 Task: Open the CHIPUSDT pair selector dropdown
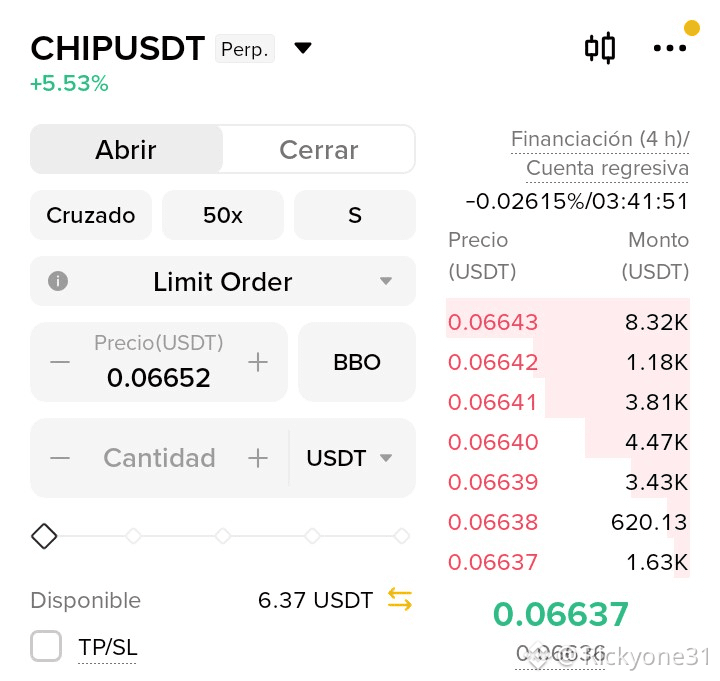(303, 48)
